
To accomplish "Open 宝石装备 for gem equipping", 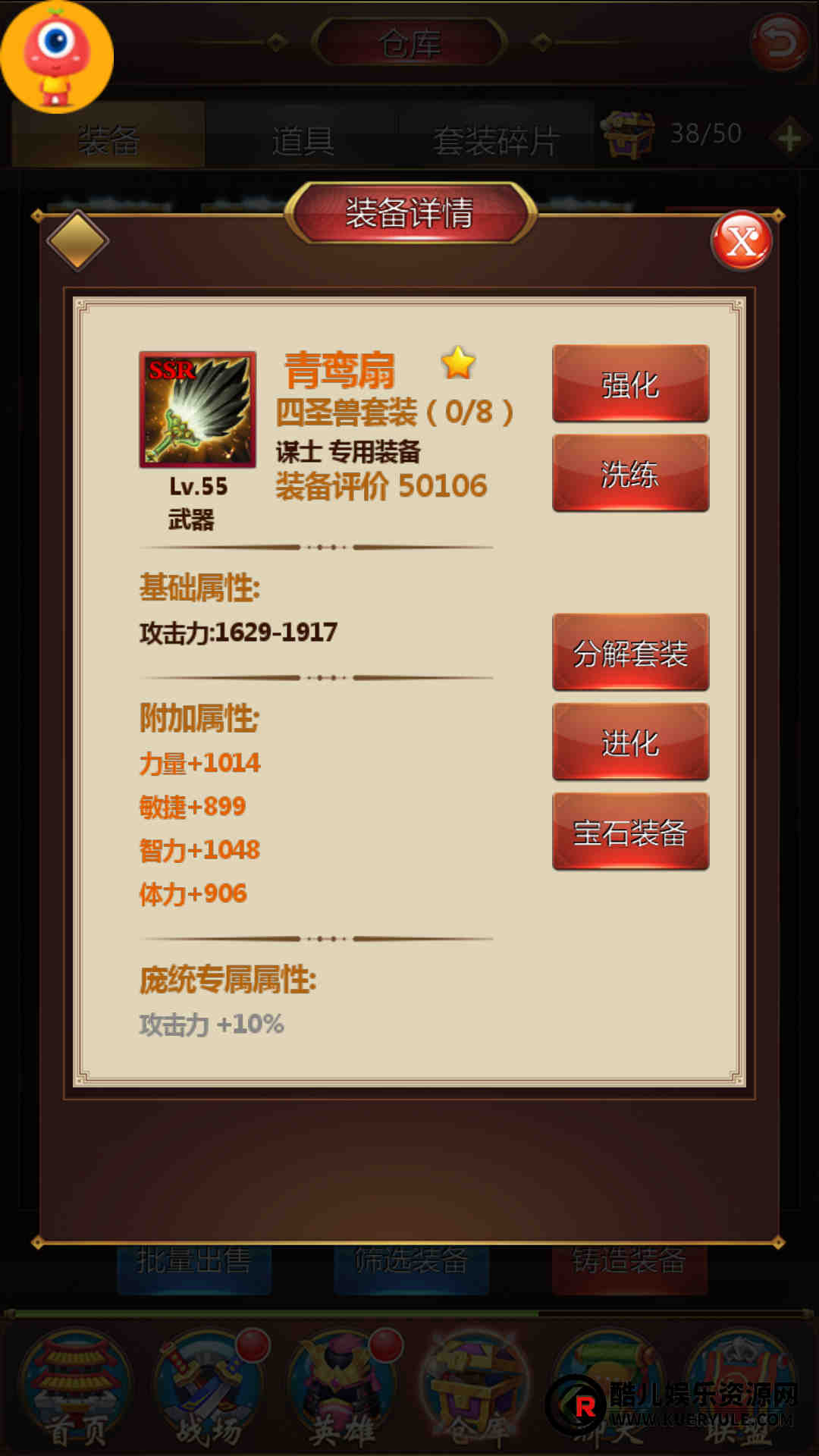I will 630,832.
